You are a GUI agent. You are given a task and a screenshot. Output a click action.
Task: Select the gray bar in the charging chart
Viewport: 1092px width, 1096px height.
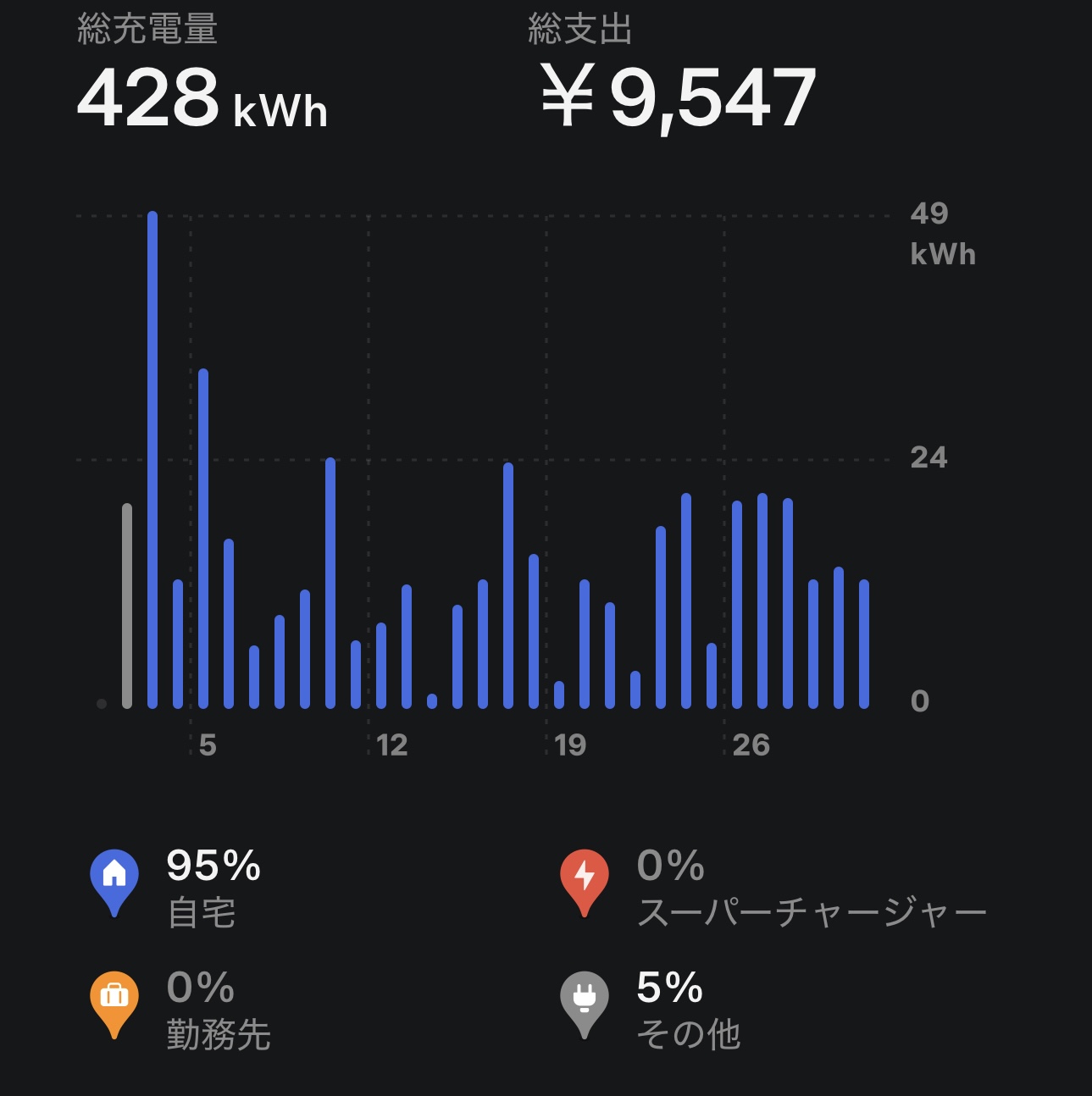click(127, 606)
